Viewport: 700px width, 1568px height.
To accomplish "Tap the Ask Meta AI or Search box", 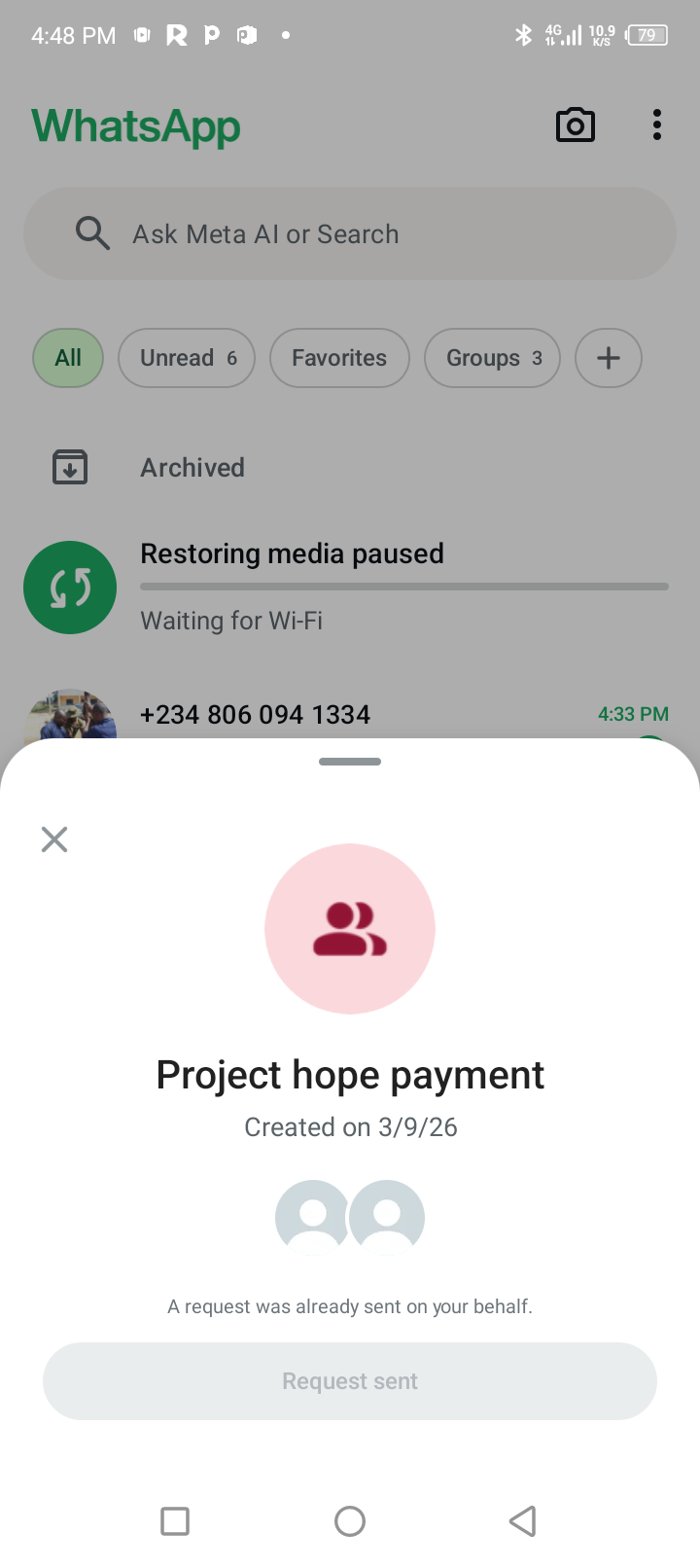I will 350,234.
